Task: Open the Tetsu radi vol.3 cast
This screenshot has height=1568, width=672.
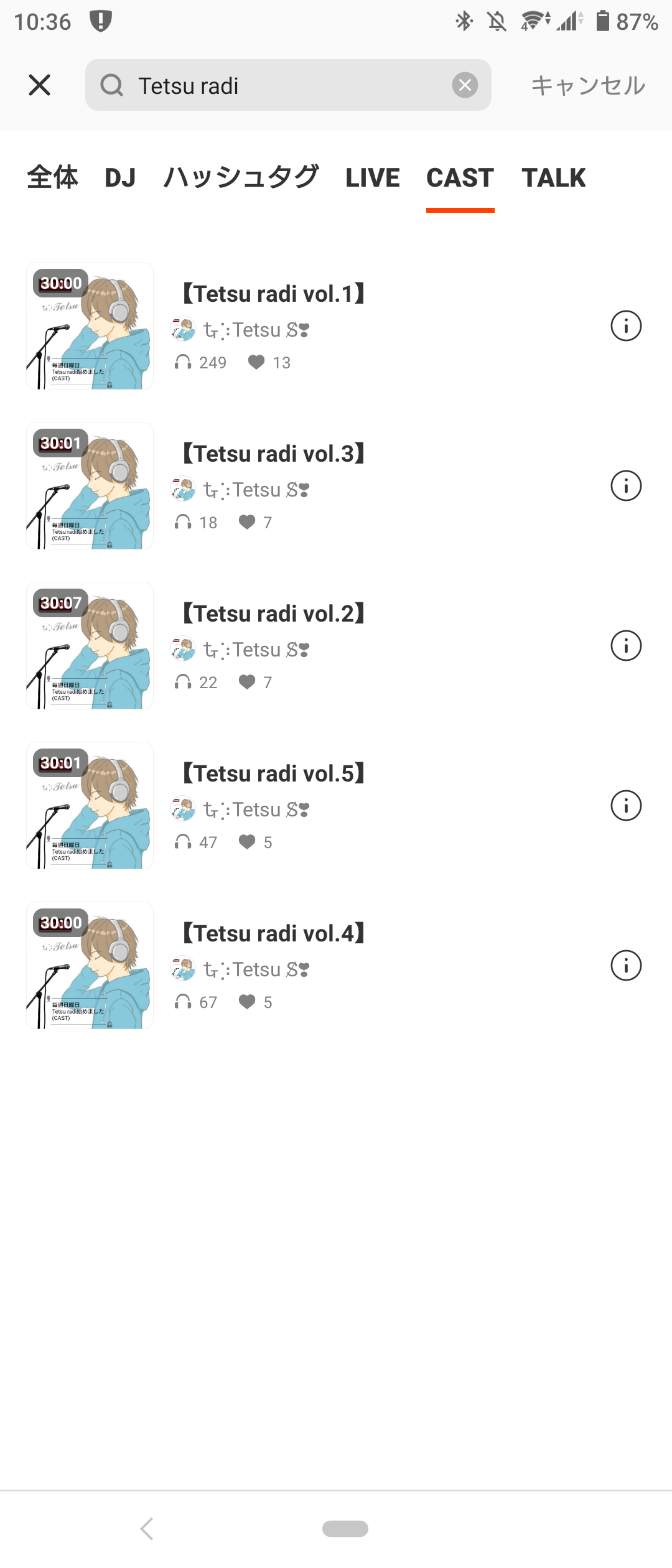Action: pos(274,454)
